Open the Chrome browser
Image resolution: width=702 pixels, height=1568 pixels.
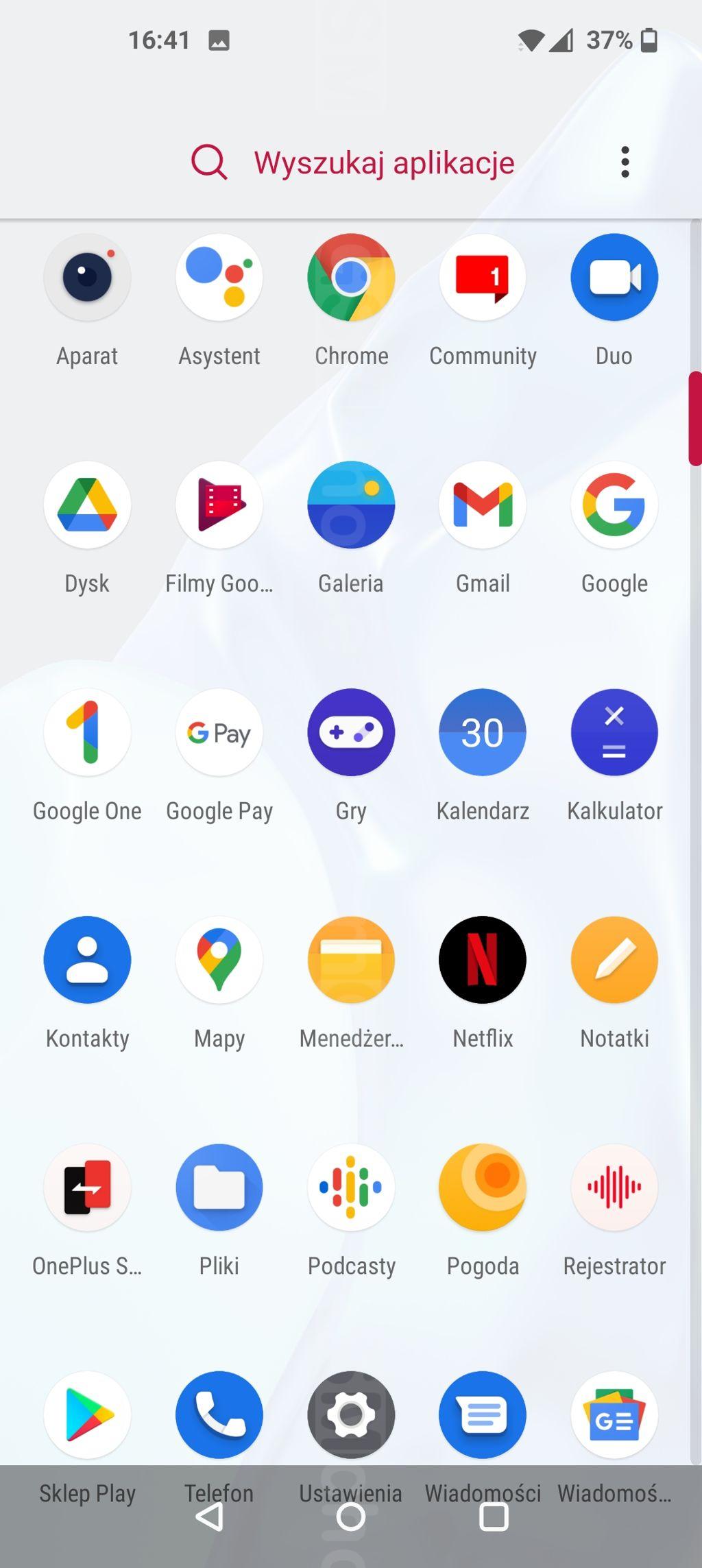coord(351,278)
